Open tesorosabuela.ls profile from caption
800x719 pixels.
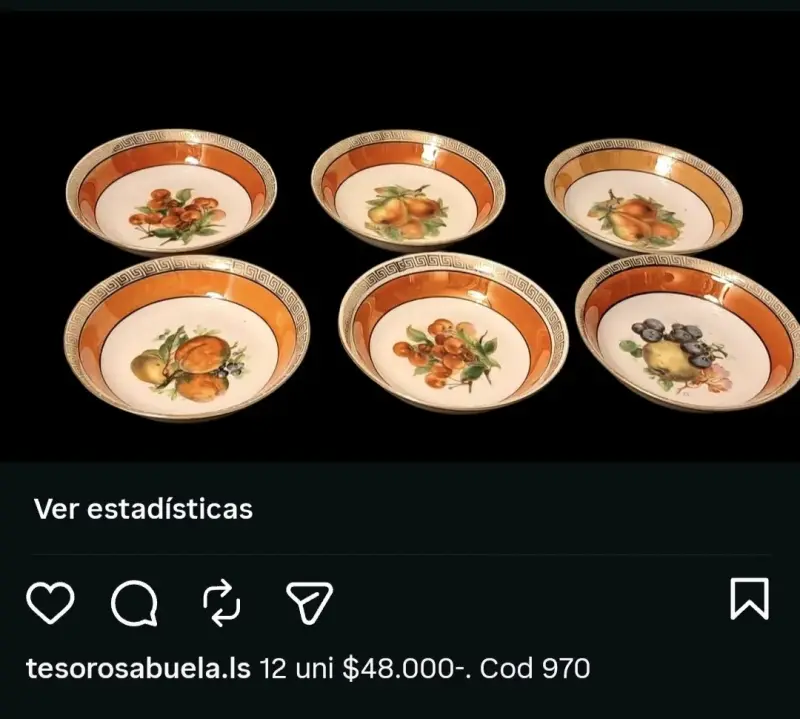pyautogui.click(x=138, y=668)
